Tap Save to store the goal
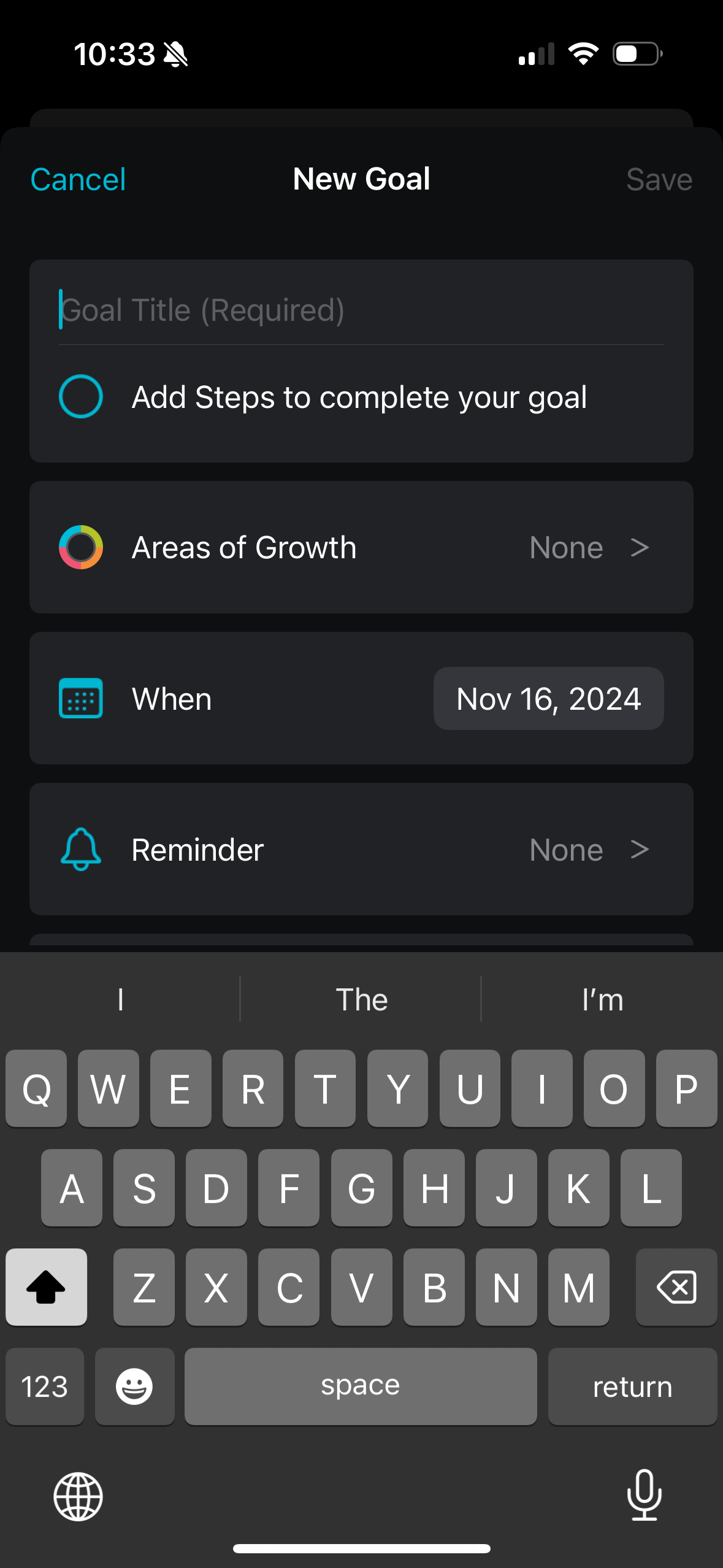 coord(659,180)
